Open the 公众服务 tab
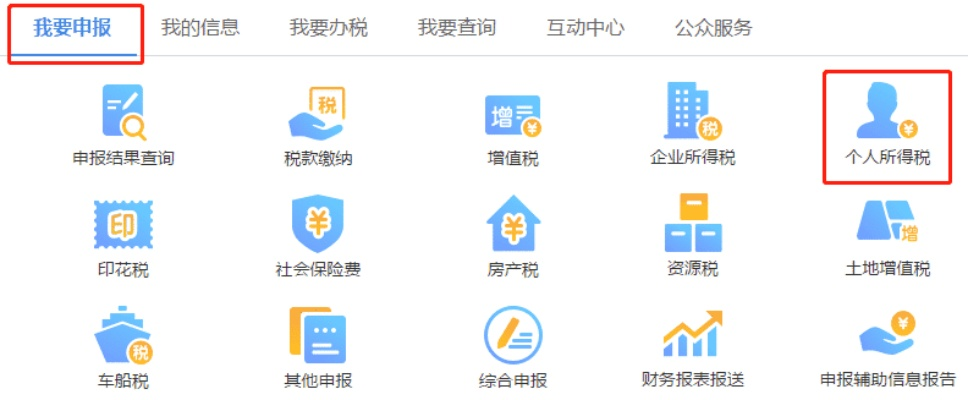The height and width of the screenshot is (400, 968). click(x=713, y=28)
